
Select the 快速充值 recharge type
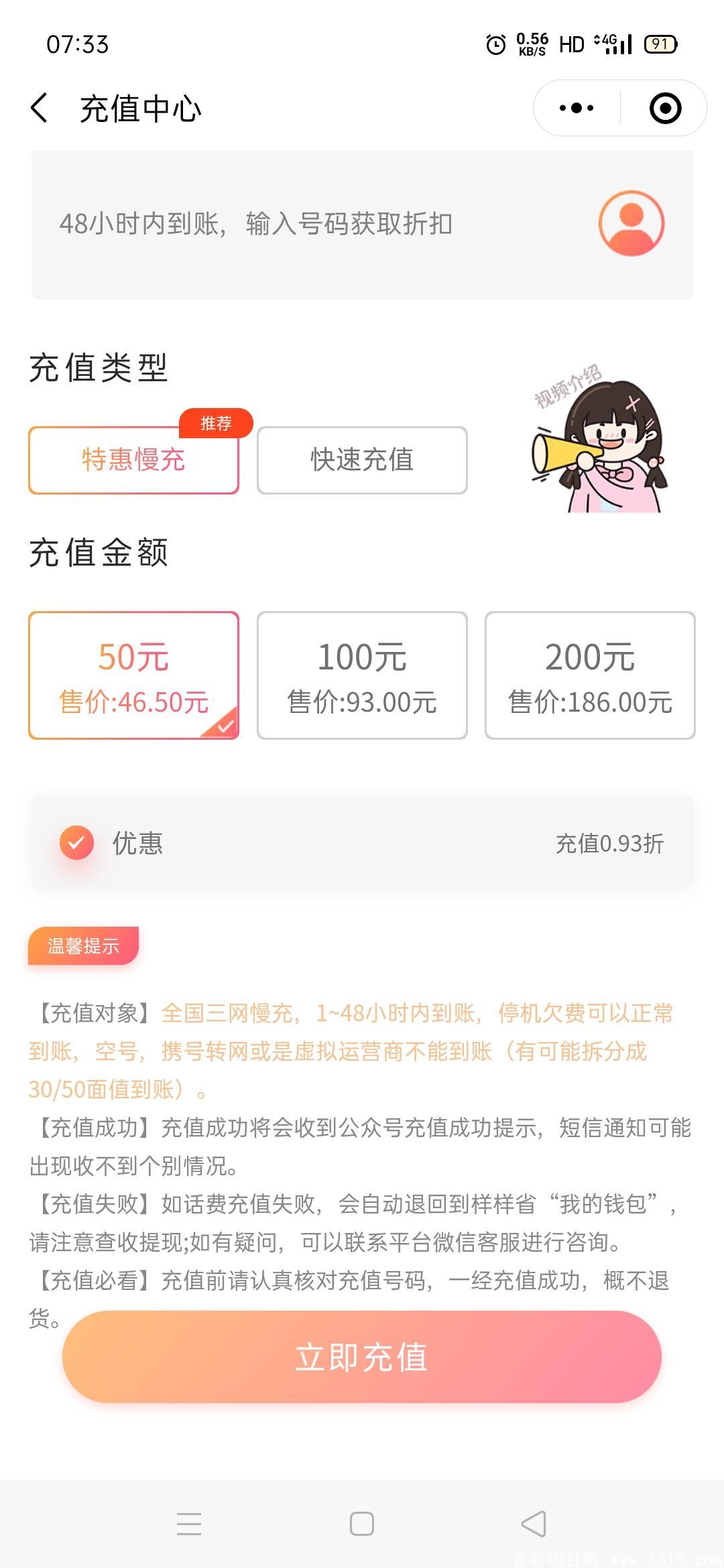pos(361,460)
